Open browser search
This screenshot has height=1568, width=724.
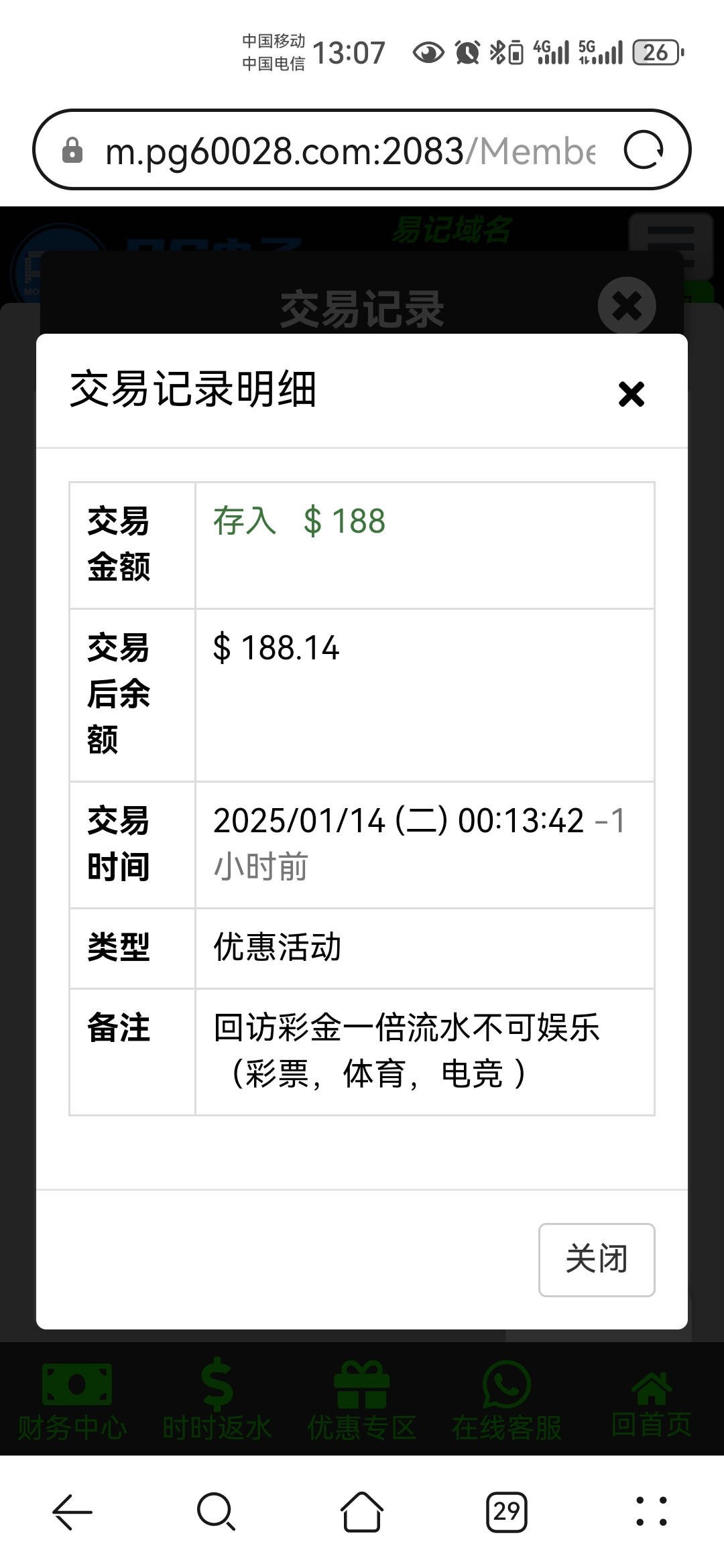pos(217,1512)
